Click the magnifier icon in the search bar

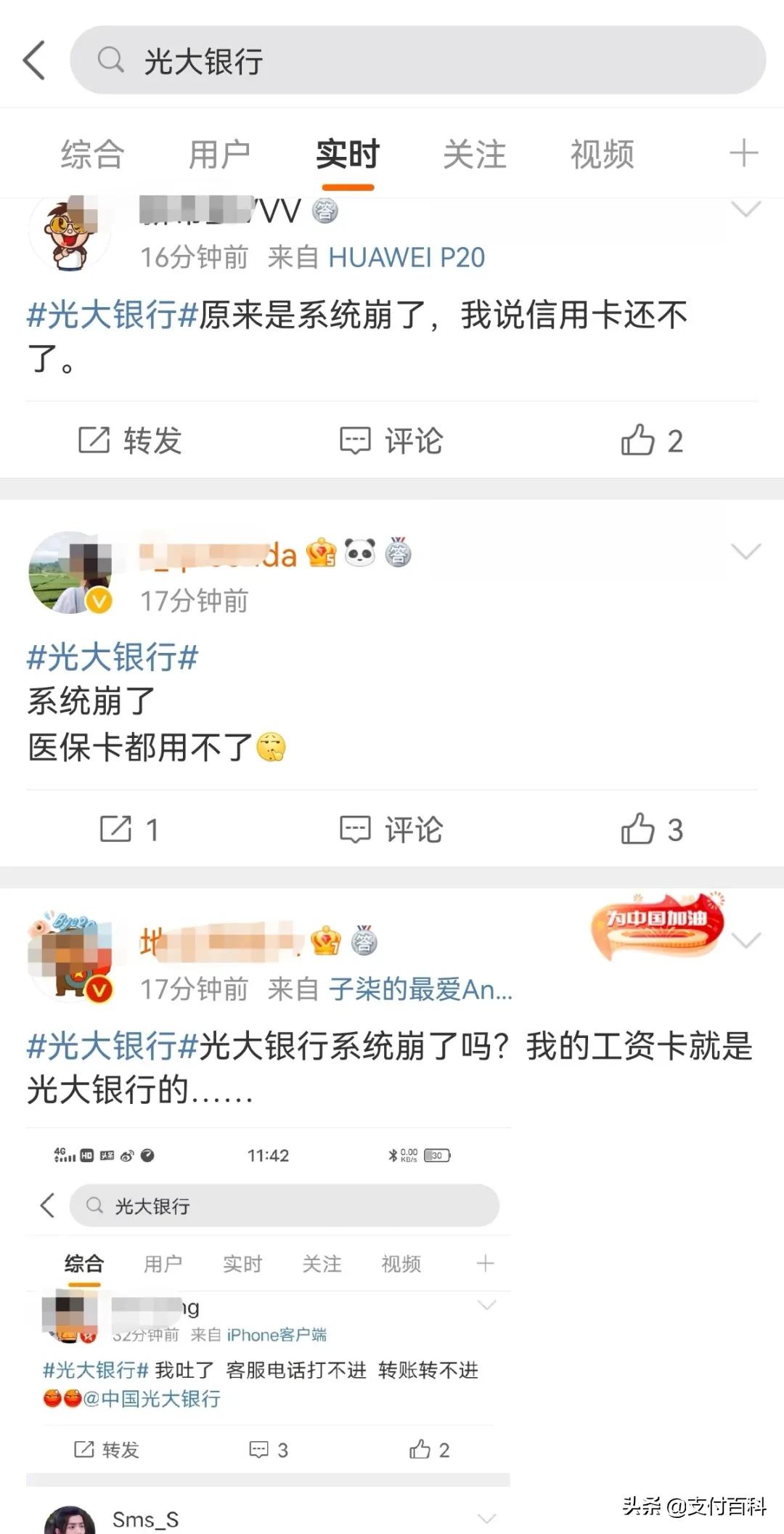tap(109, 61)
